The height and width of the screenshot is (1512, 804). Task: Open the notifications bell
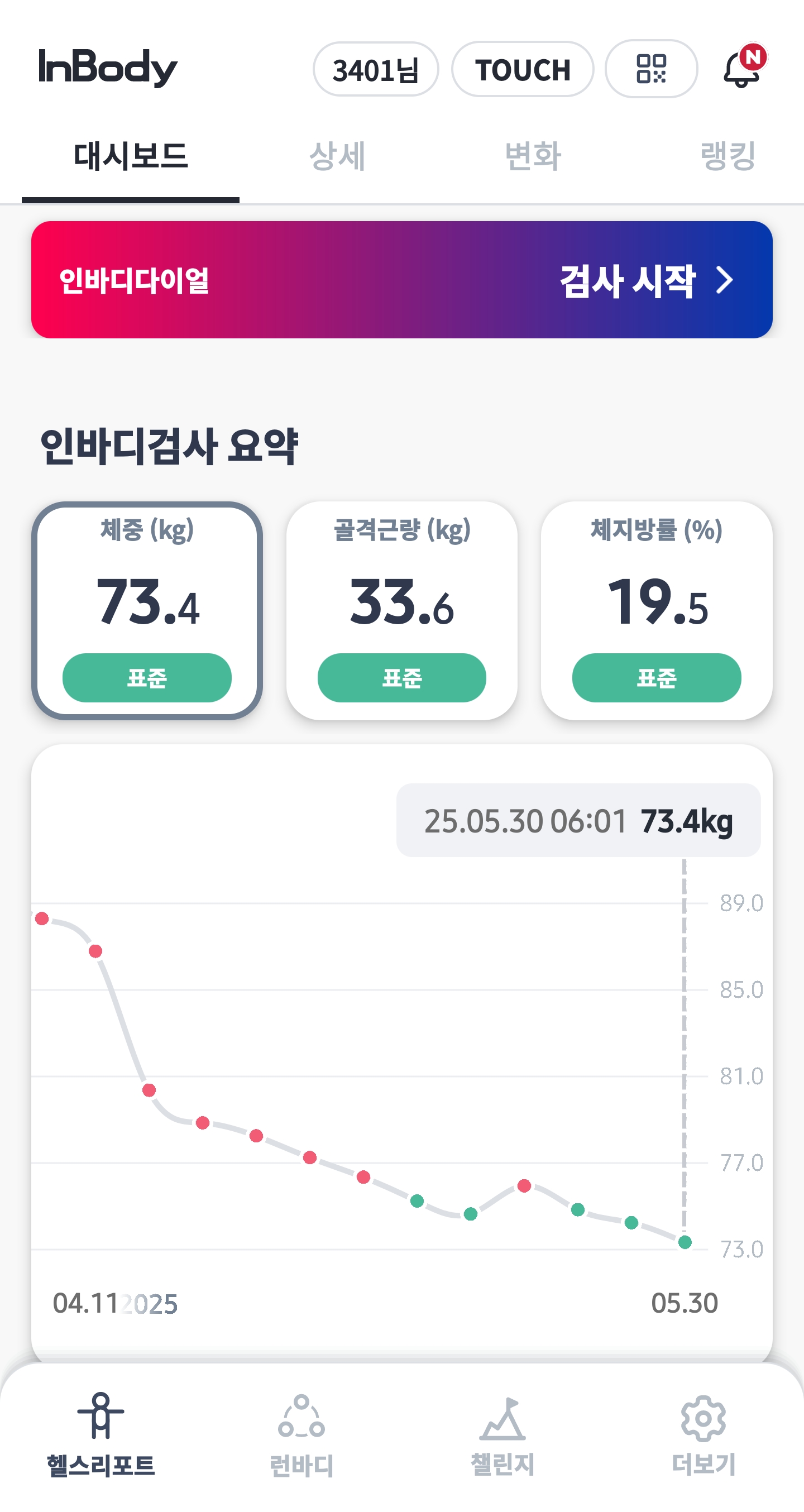click(744, 68)
